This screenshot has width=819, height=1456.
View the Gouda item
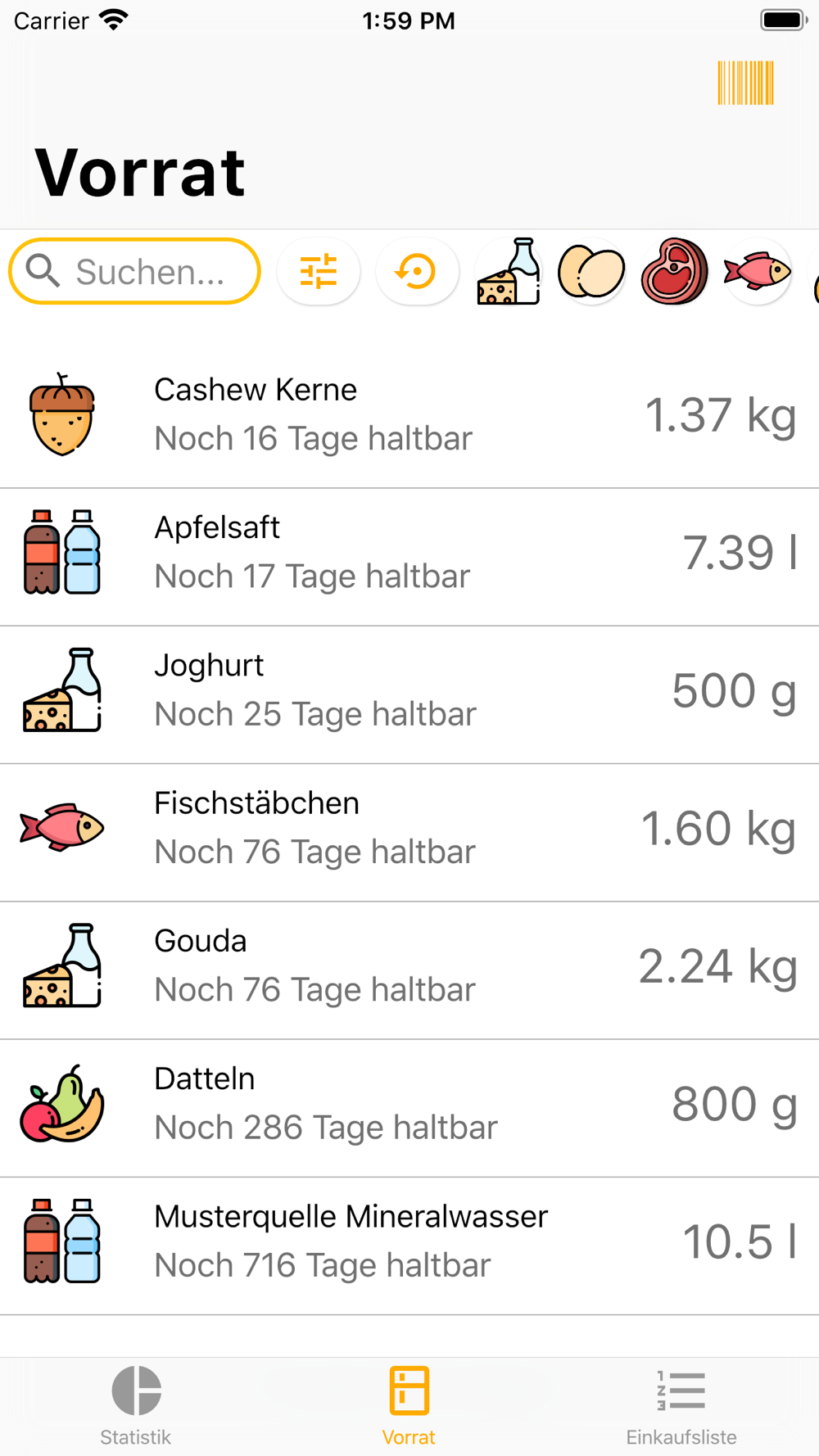(x=409, y=970)
